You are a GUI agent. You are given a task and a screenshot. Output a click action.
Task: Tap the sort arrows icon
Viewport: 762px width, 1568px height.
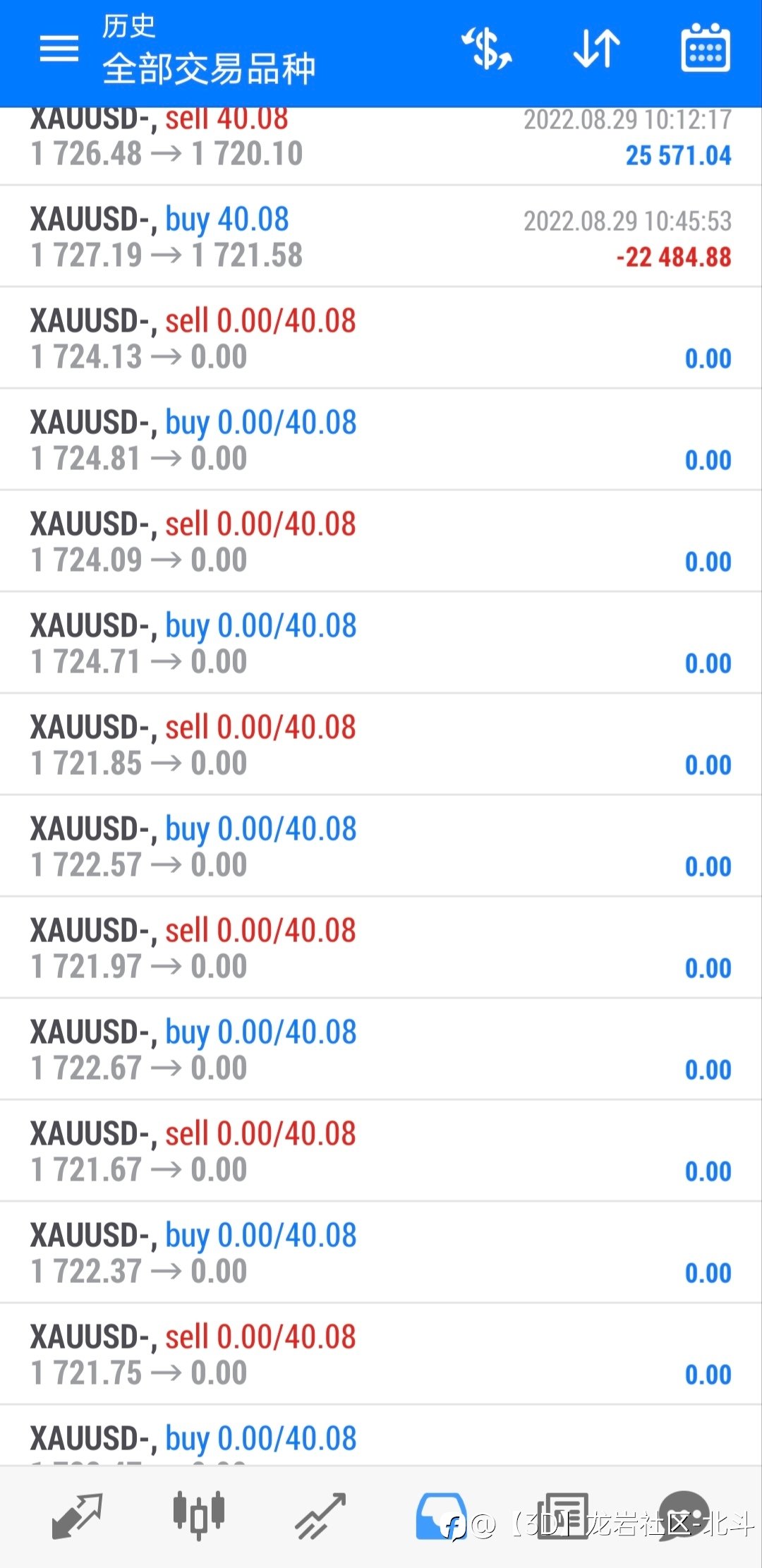[597, 49]
